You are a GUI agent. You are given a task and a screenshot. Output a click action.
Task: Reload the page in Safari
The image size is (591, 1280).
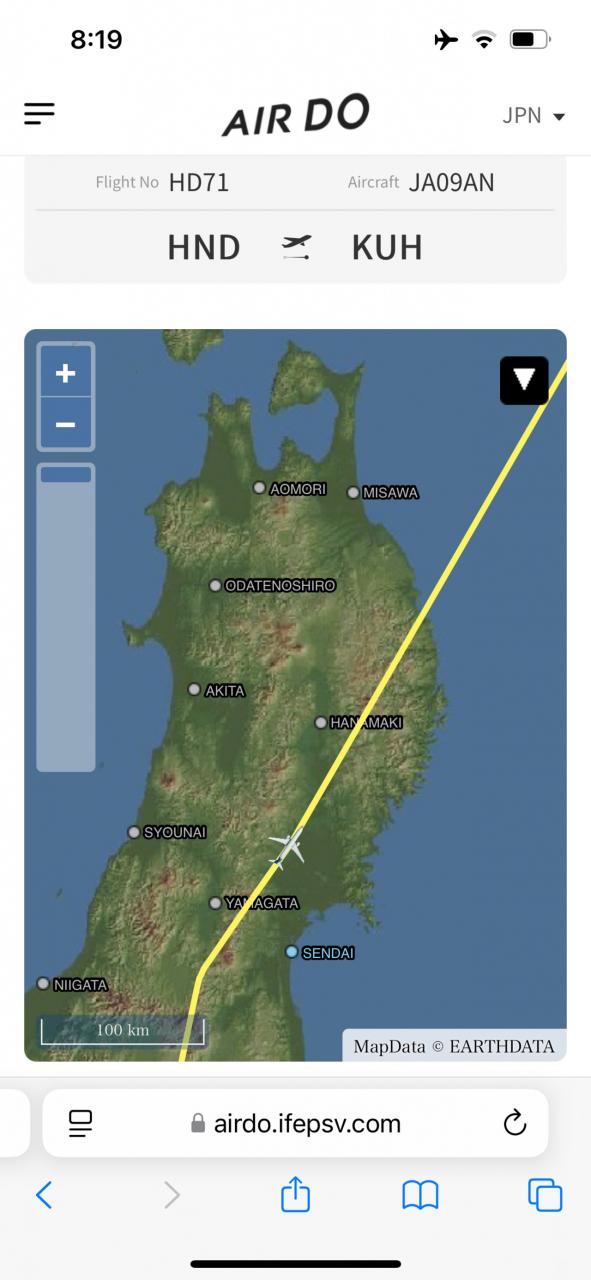[514, 1123]
